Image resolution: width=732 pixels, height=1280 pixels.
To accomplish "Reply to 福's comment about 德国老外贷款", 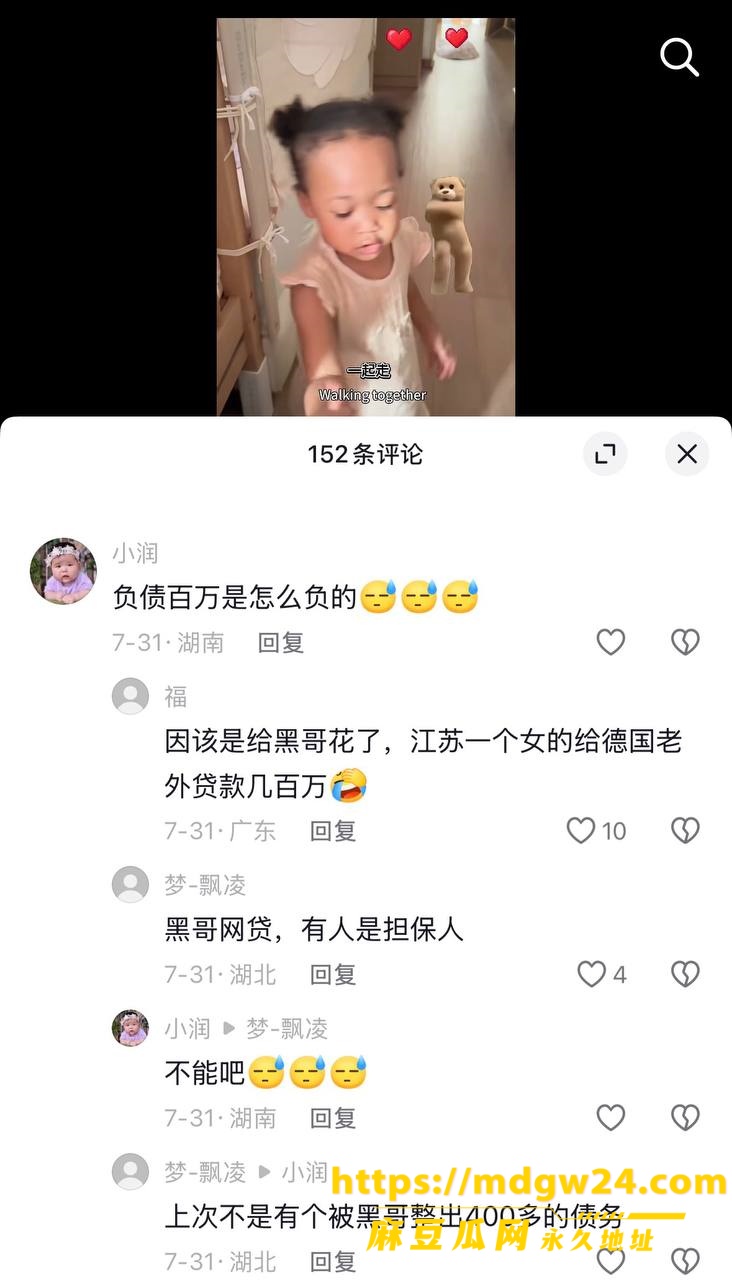I will click(333, 830).
